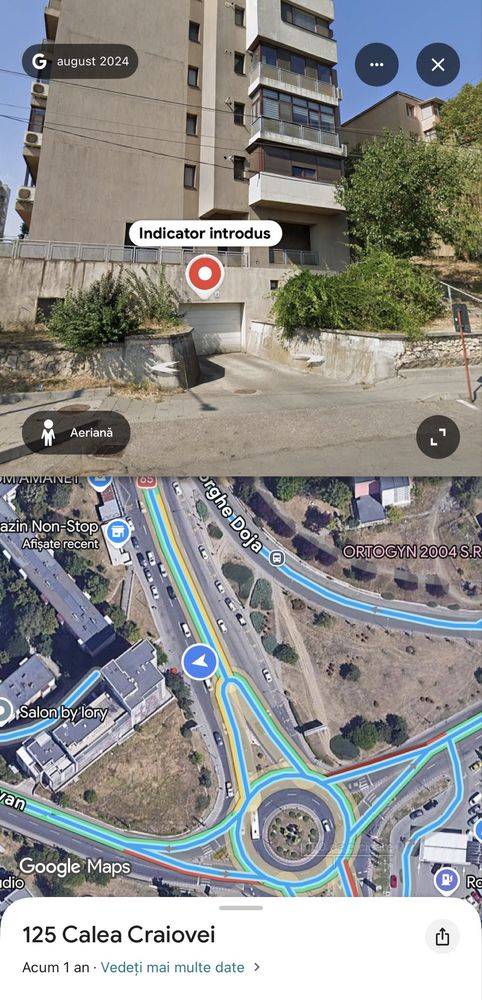Switch to the Aeriană view

point(76,432)
